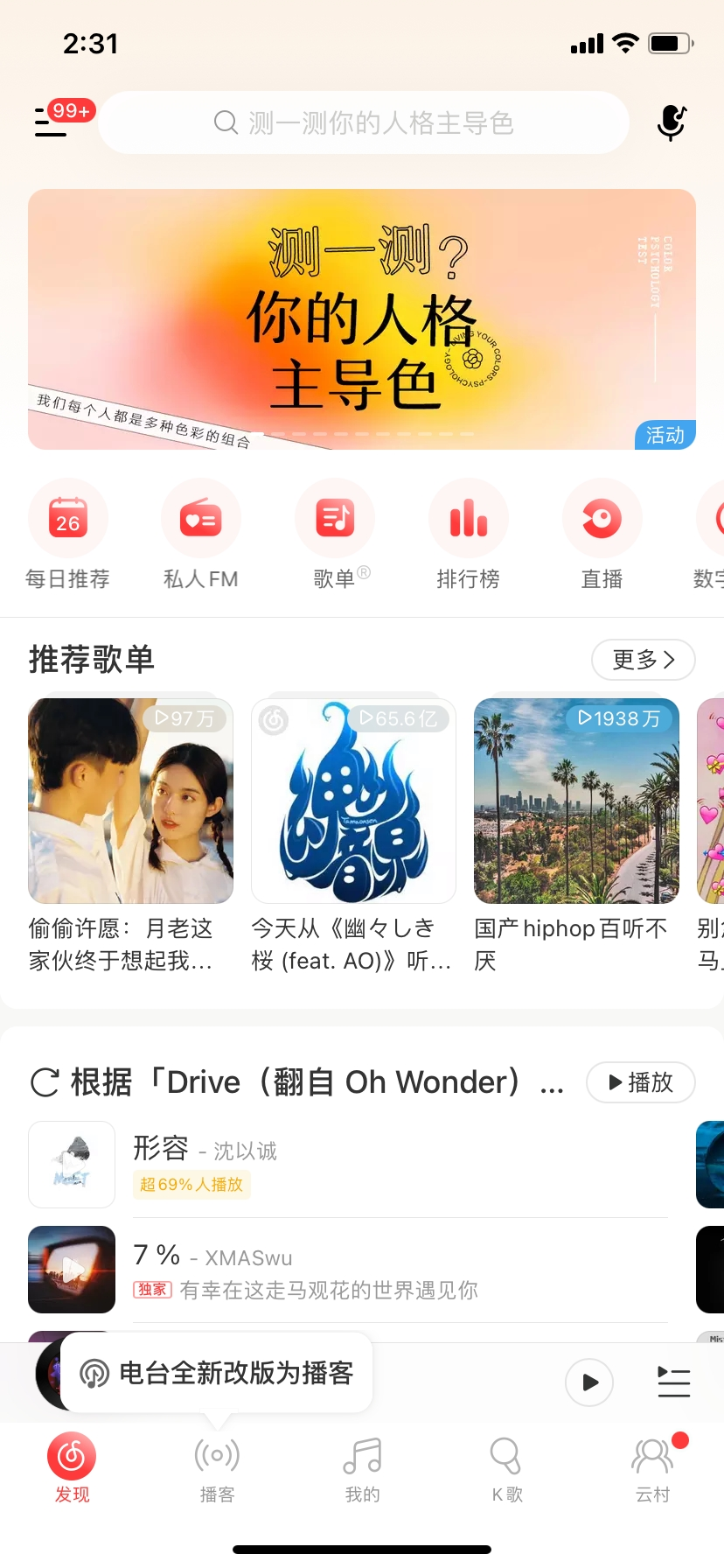Screen dimensions: 724x1568
Task: Open the 国产hiphop百听不厌 playlist cover
Action: click(x=575, y=801)
